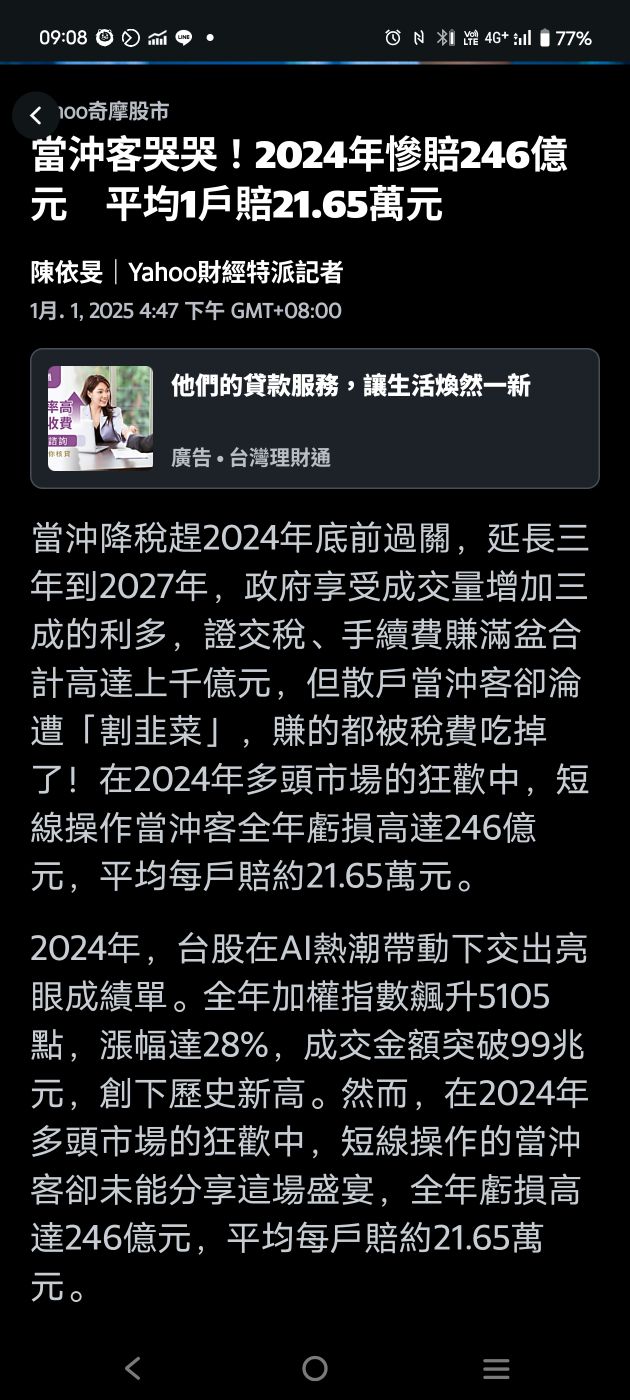The width and height of the screenshot is (630, 1400).
Task: Tap the system back button
Action: [x=133, y=1367]
